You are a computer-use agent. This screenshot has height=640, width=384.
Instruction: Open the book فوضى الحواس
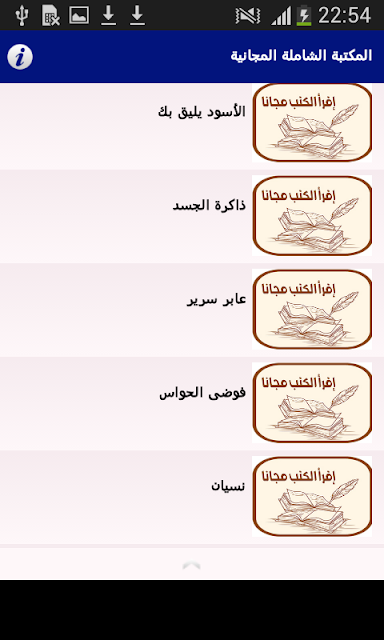(x=192, y=404)
